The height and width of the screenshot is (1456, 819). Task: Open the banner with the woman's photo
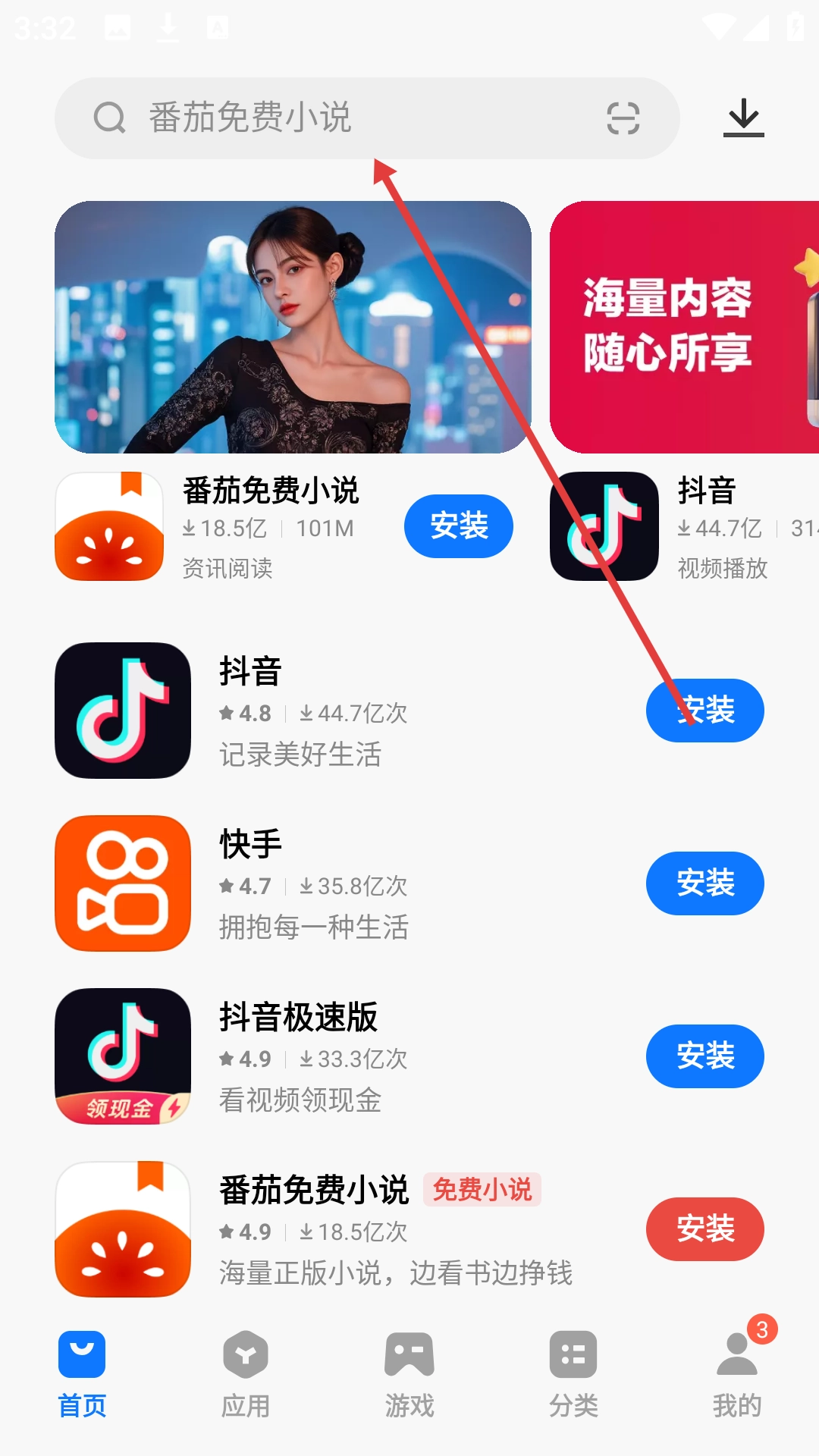[293, 327]
